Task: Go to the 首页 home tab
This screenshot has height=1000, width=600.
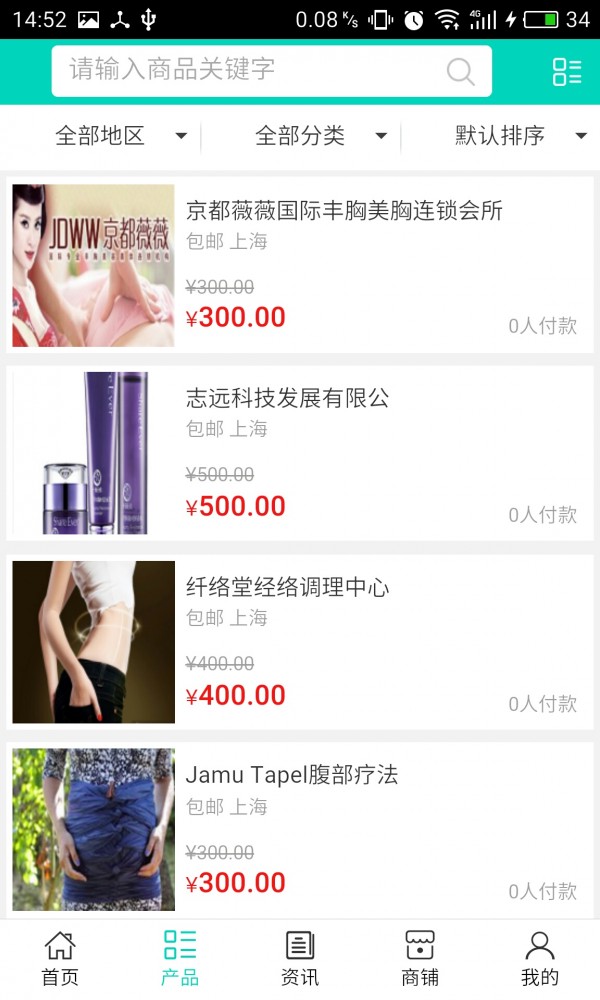Action: point(60,958)
